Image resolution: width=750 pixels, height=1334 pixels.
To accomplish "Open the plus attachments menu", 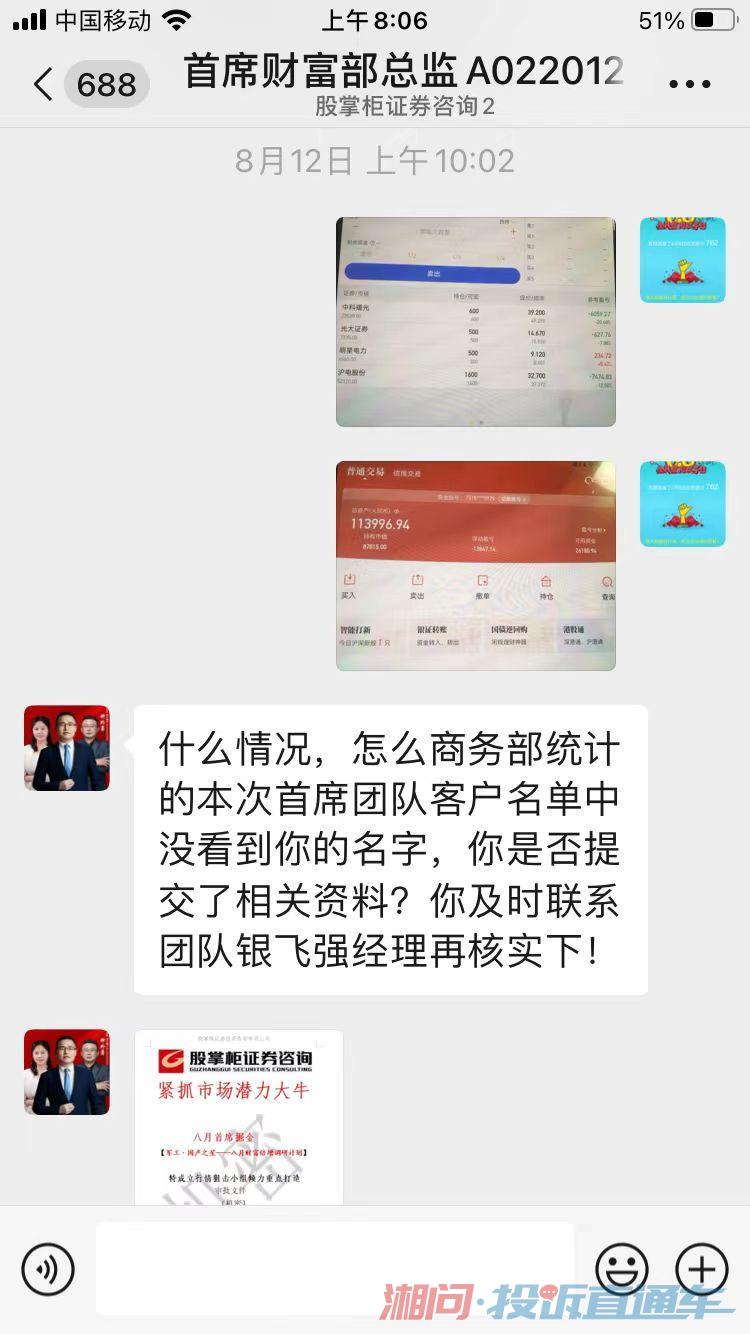I will click(702, 1269).
